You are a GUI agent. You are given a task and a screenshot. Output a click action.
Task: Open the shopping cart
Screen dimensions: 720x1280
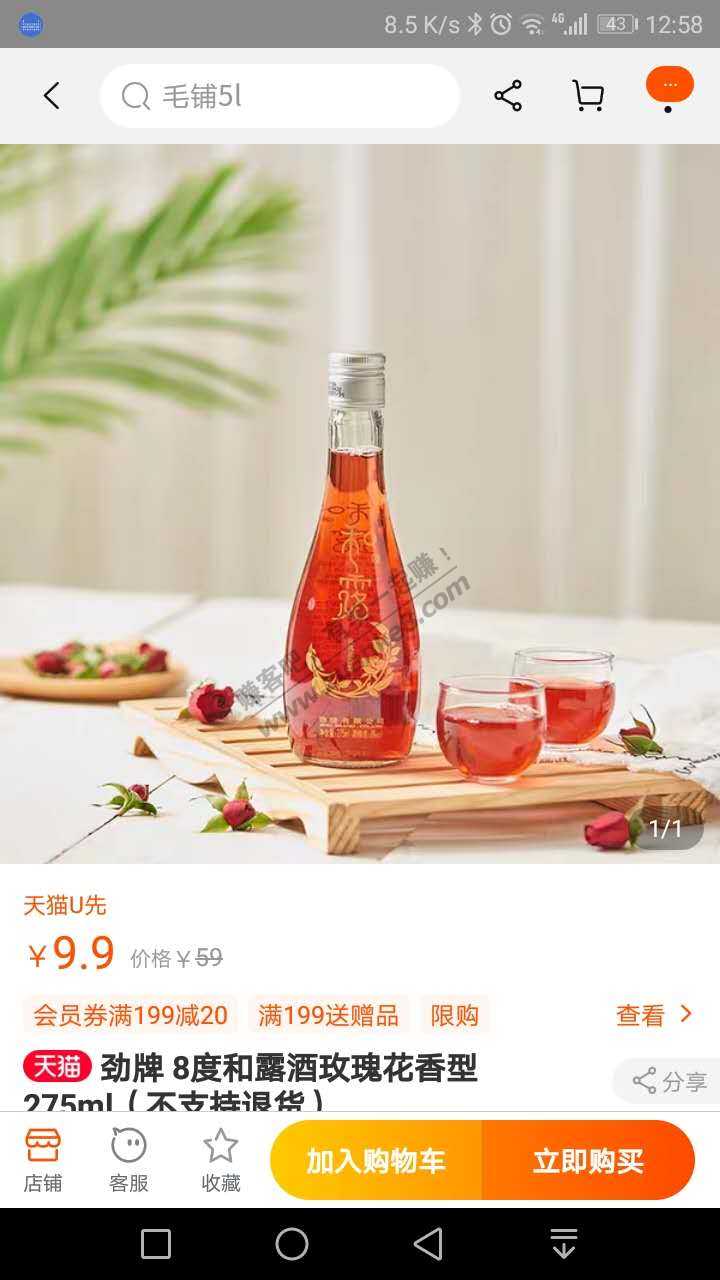[x=588, y=96]
